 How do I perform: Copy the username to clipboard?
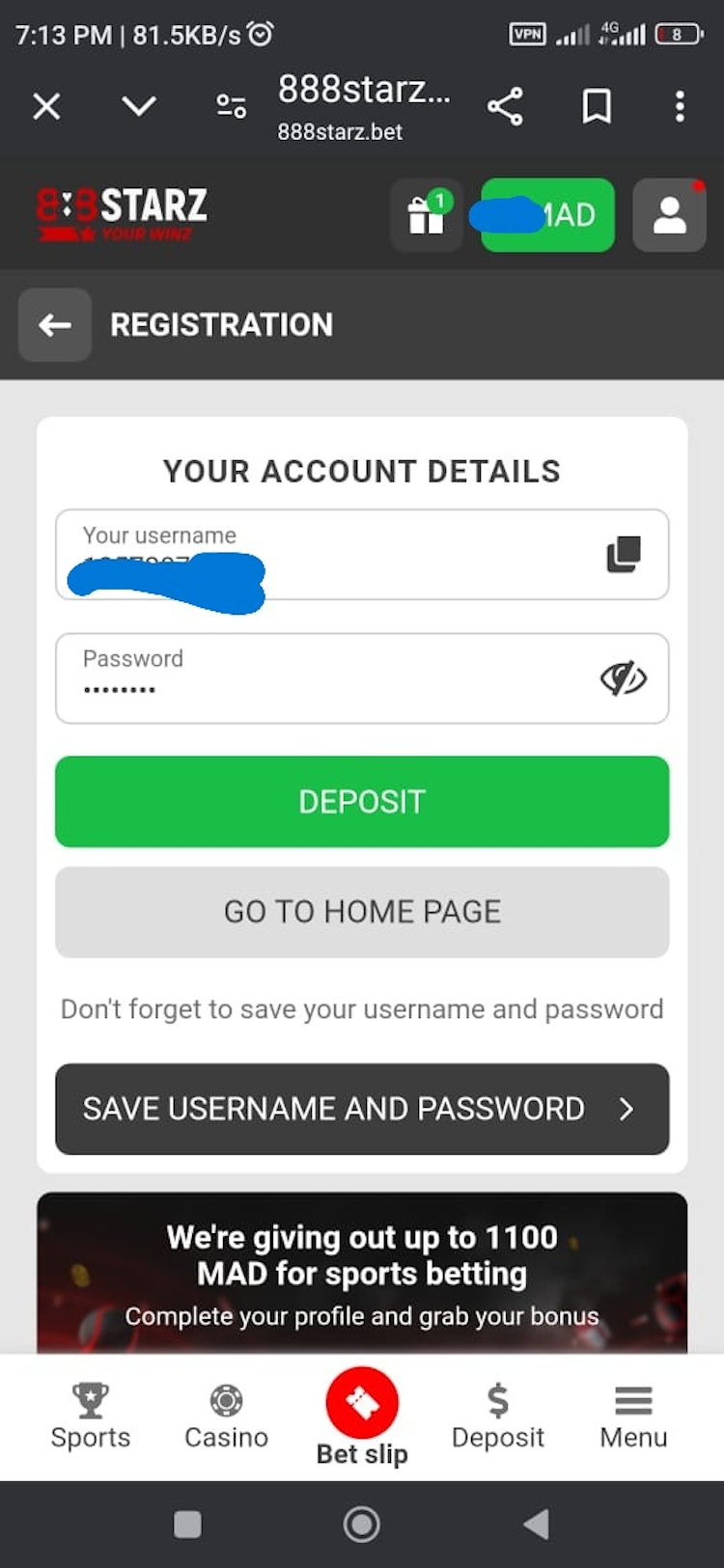click(623, 554)
